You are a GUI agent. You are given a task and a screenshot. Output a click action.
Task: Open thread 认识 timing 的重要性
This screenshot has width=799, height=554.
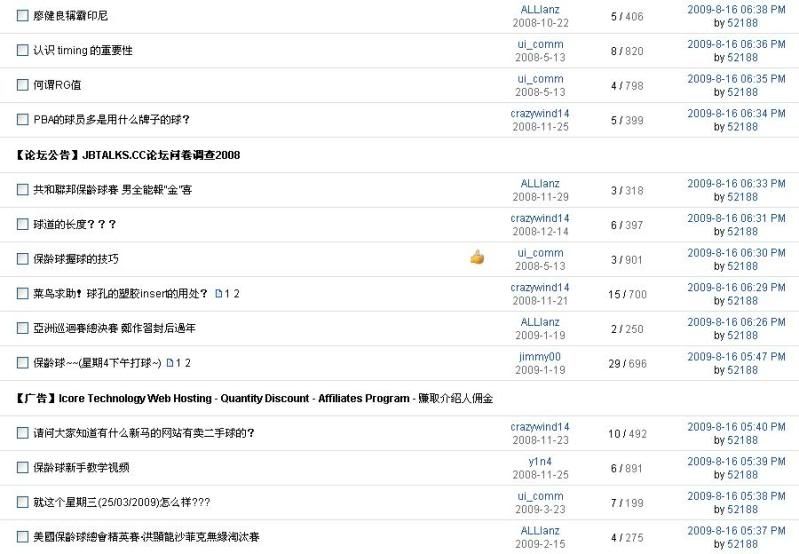[x=82, y=50]
